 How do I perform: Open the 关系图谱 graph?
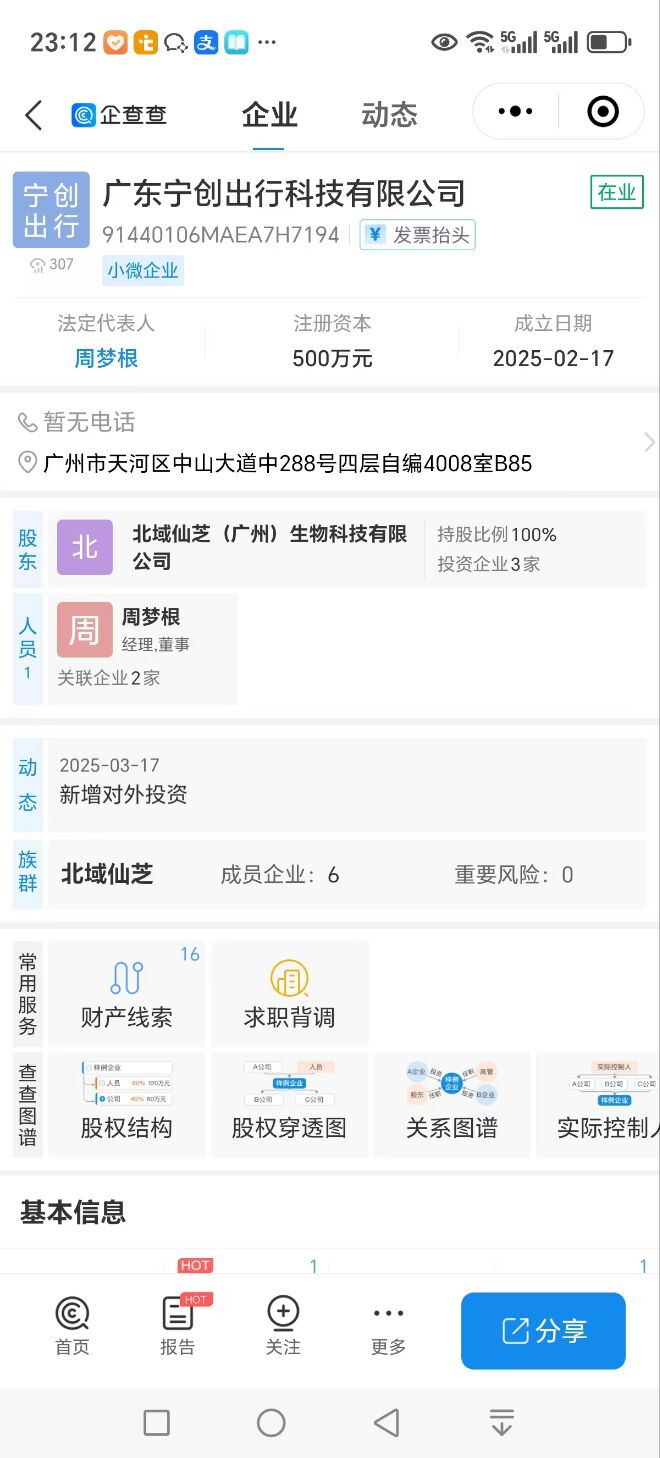tap(452, 1105)
